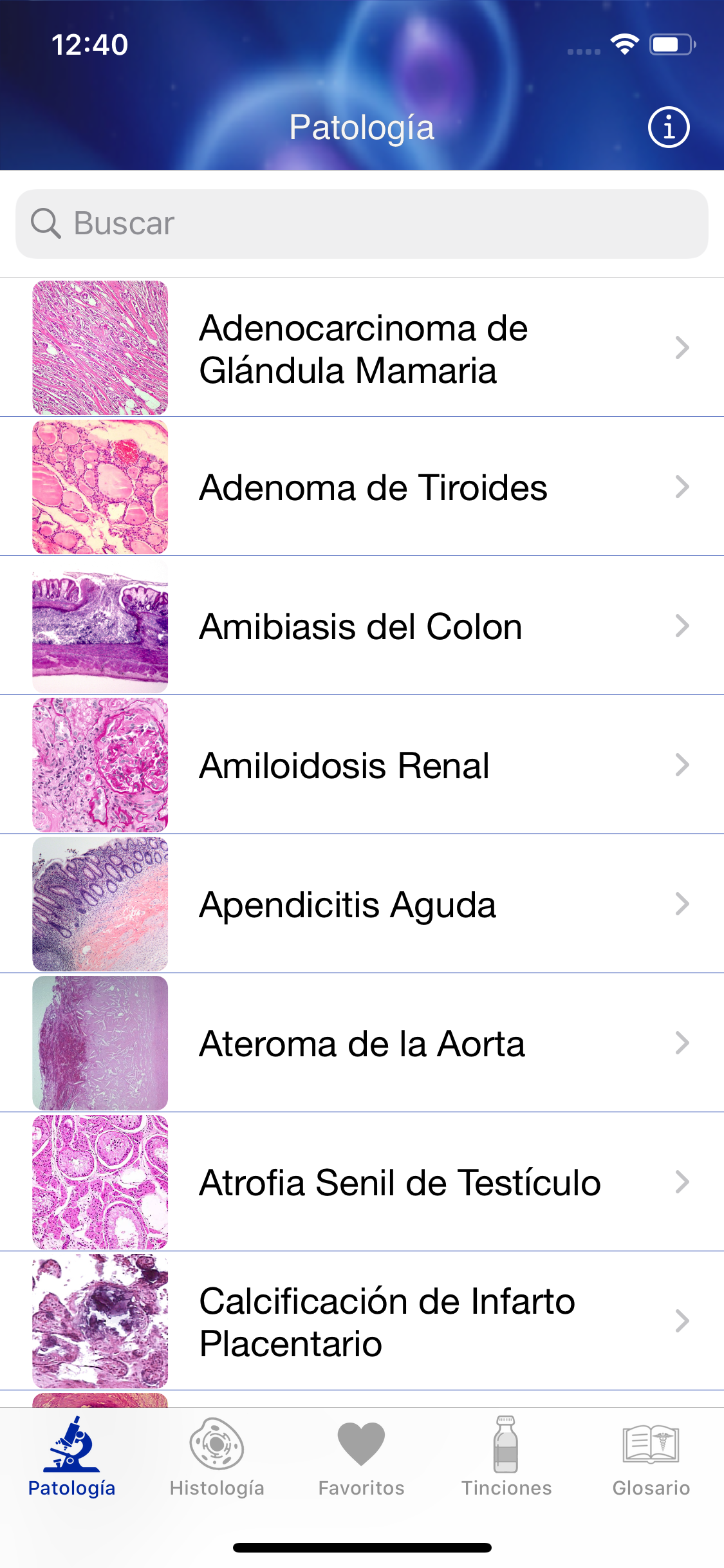Open Adenocarcinoma de Glándula Mamaria entry

(x=362, y=348)
